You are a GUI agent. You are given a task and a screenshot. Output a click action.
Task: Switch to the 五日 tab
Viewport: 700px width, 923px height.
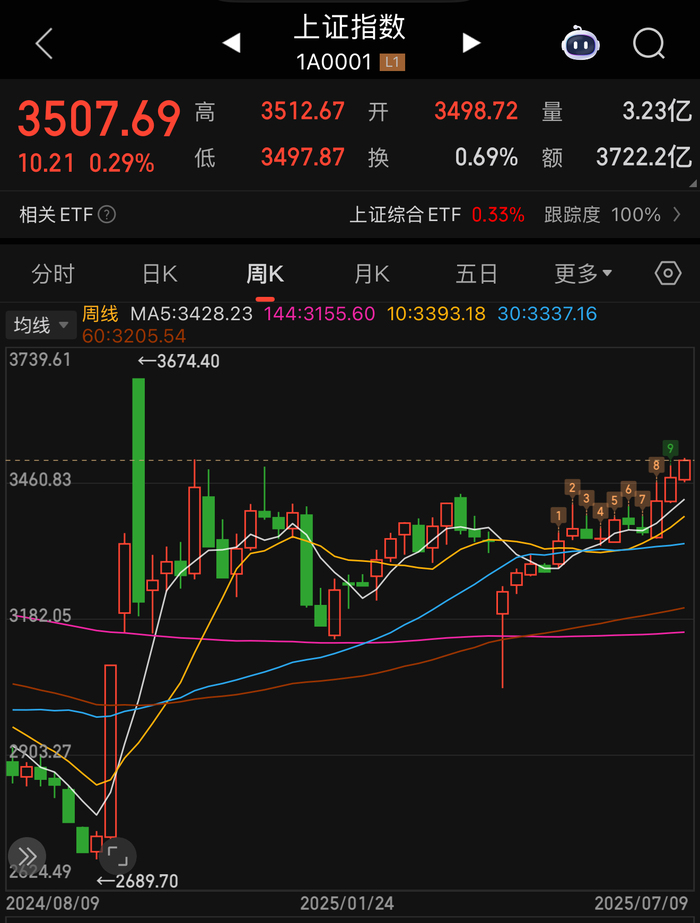tap(477, 274)
